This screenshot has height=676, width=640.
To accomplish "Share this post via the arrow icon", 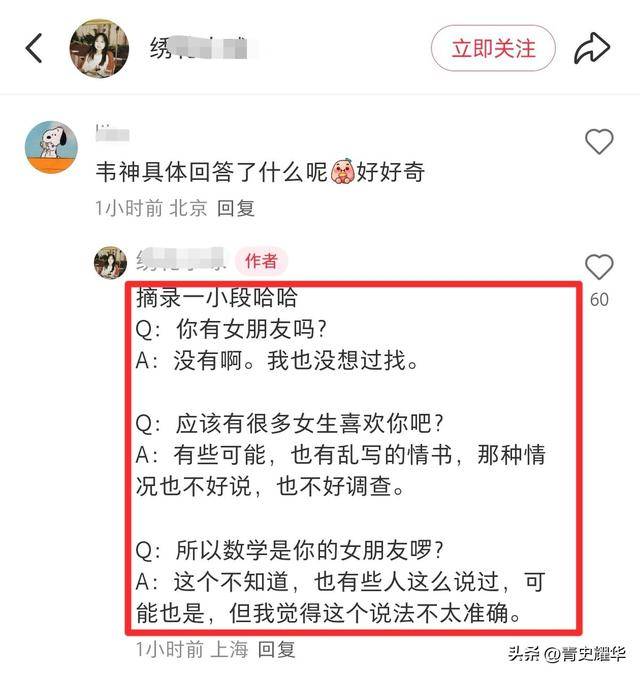I will [592, 48].
